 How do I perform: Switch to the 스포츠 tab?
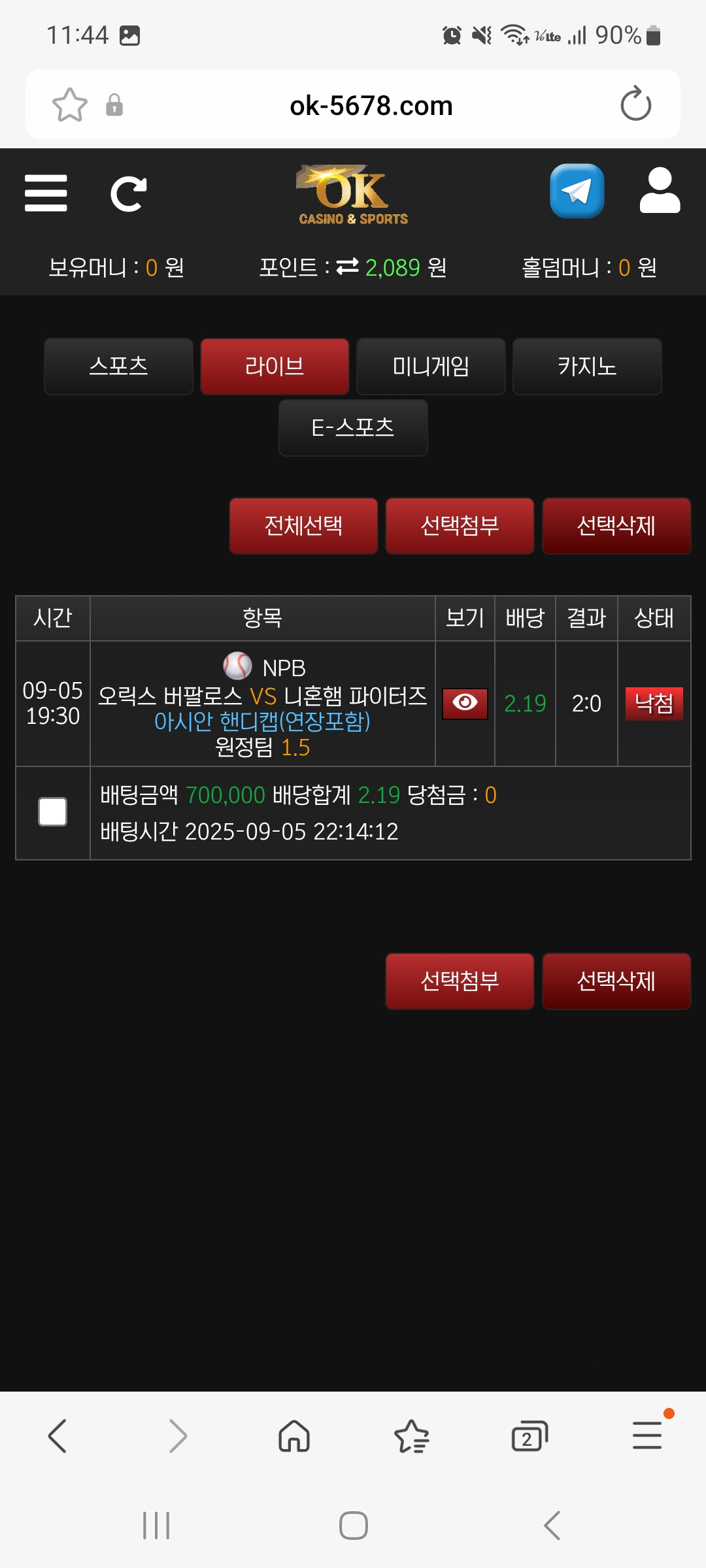click(x=118, y=367)
